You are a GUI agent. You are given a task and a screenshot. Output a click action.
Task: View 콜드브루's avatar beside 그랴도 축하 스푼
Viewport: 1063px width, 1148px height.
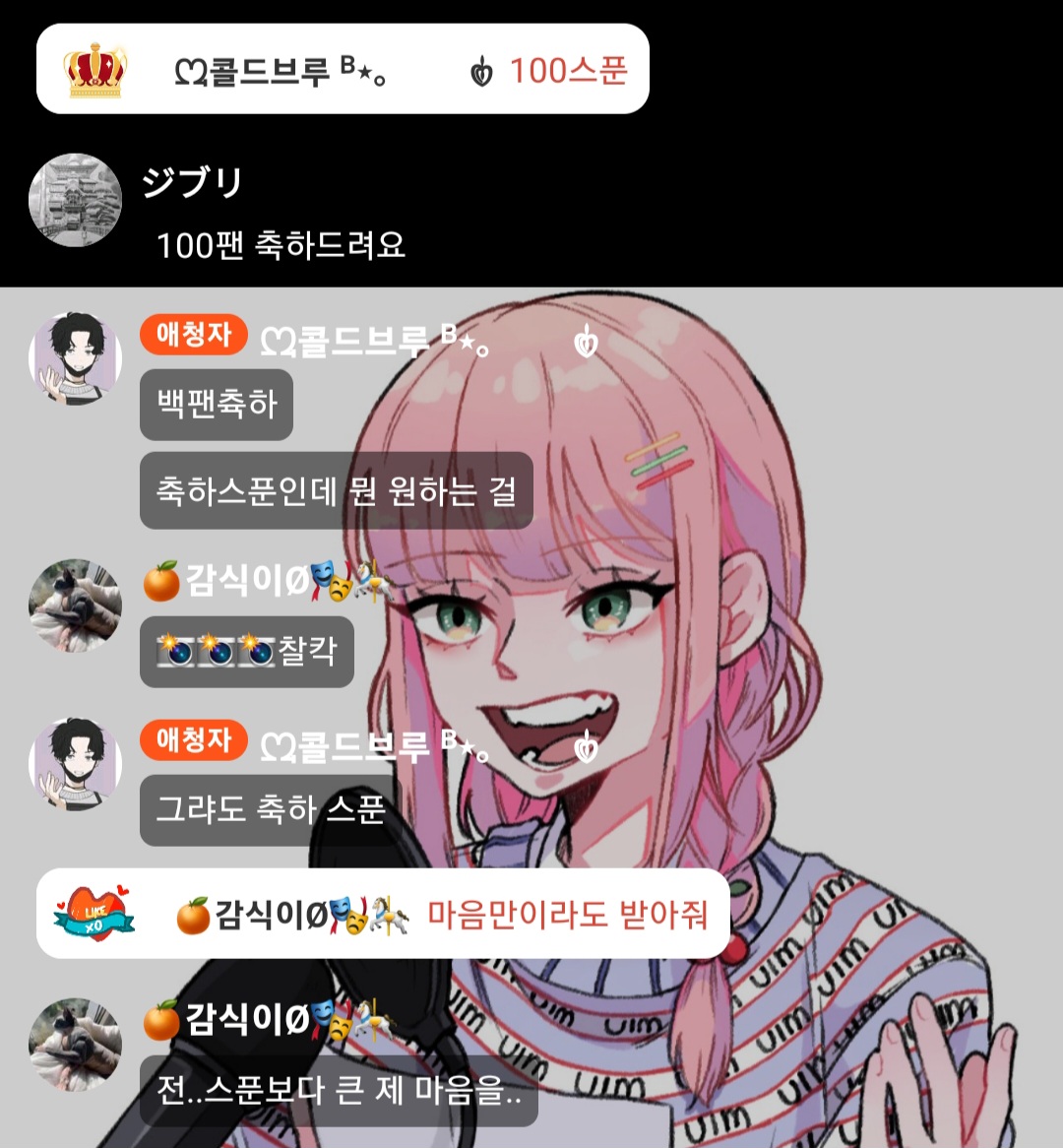(76, 765)
